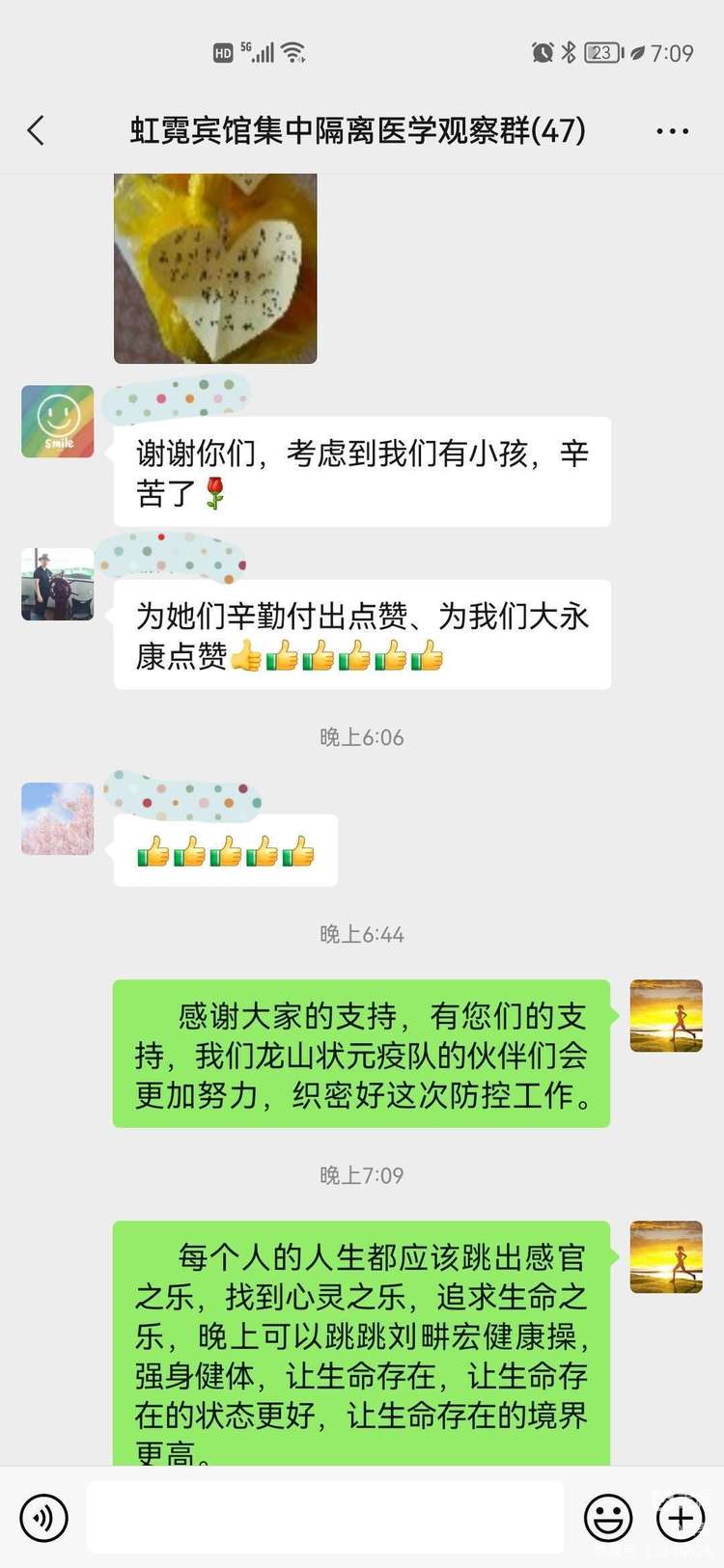Open the smiley avatar of the first sender
The height and width of the screenshot is (1568, 724).
click(x=57, y=422)
